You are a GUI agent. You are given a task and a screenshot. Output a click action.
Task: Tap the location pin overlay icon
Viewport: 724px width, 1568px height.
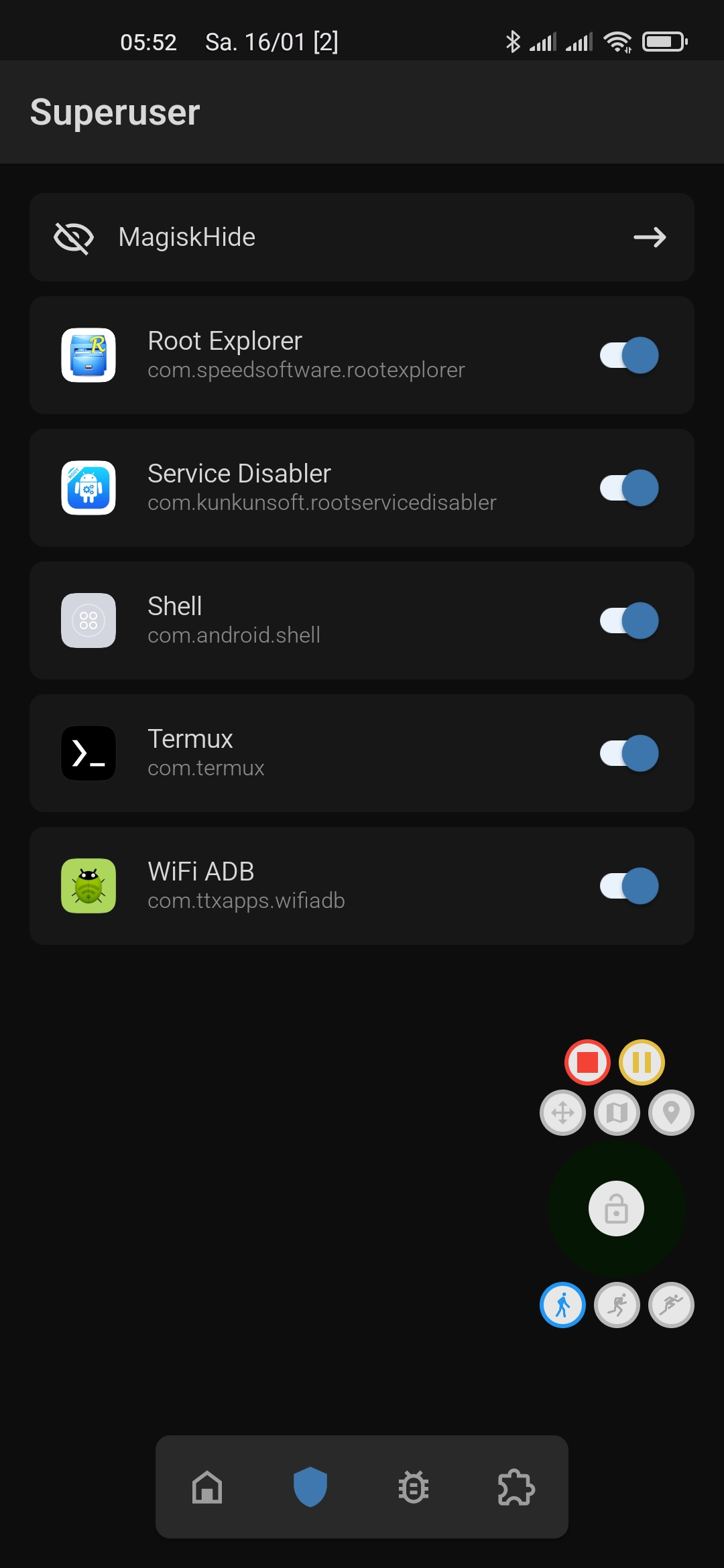[x=671, y=1113]
